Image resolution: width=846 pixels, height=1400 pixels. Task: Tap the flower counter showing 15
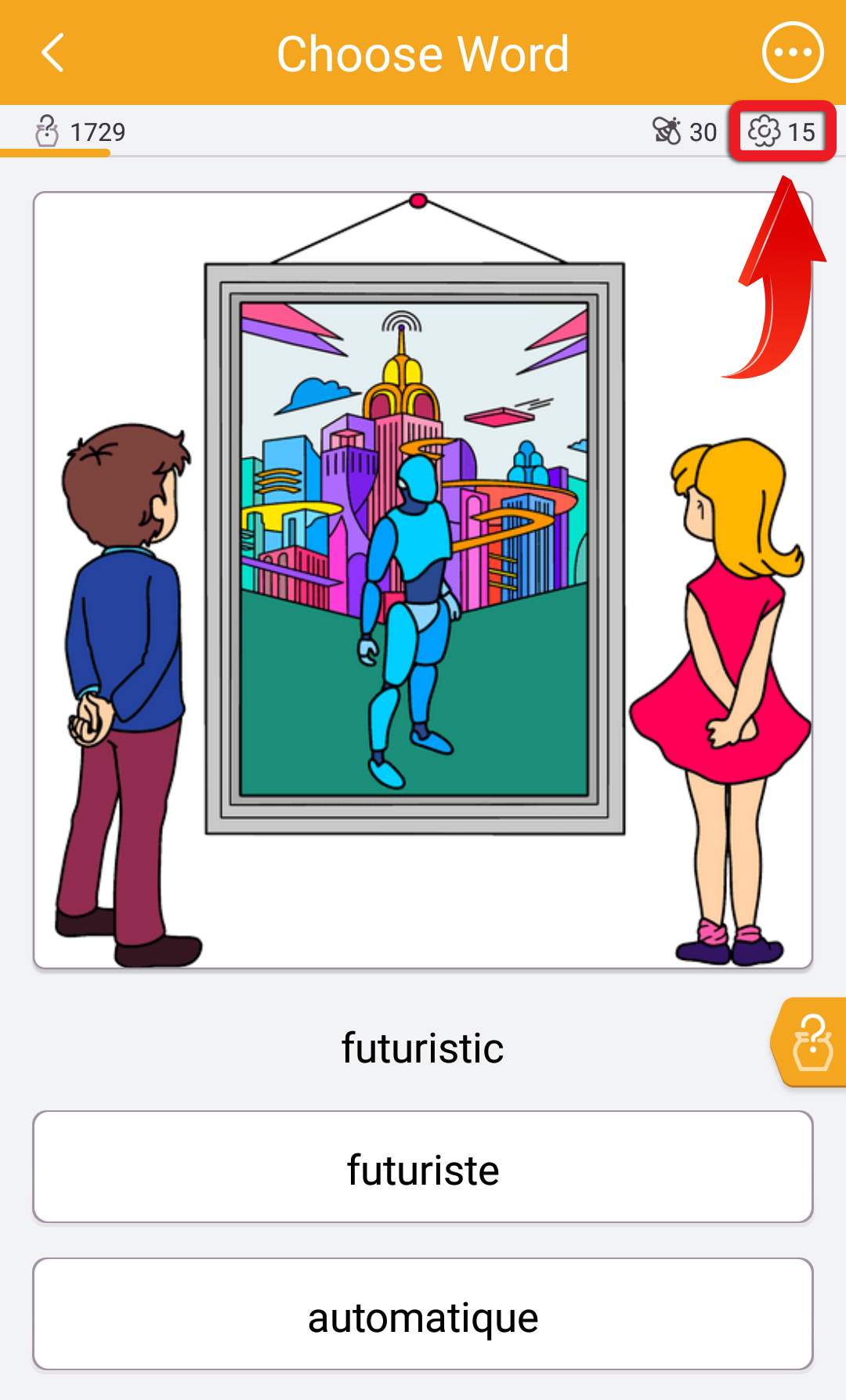[782, 132]
